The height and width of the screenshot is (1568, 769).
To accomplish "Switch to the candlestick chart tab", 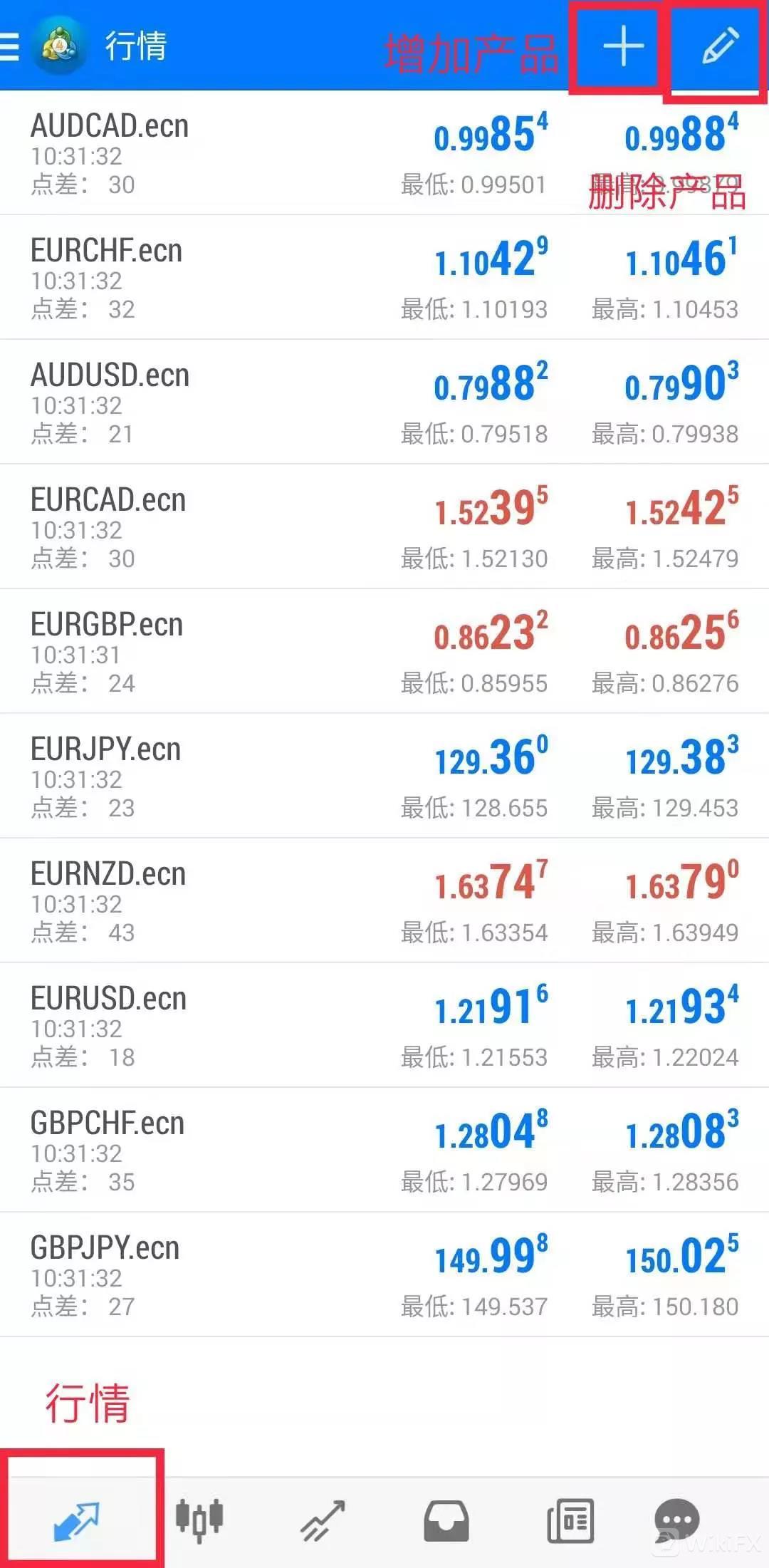I will (199, 1521).
